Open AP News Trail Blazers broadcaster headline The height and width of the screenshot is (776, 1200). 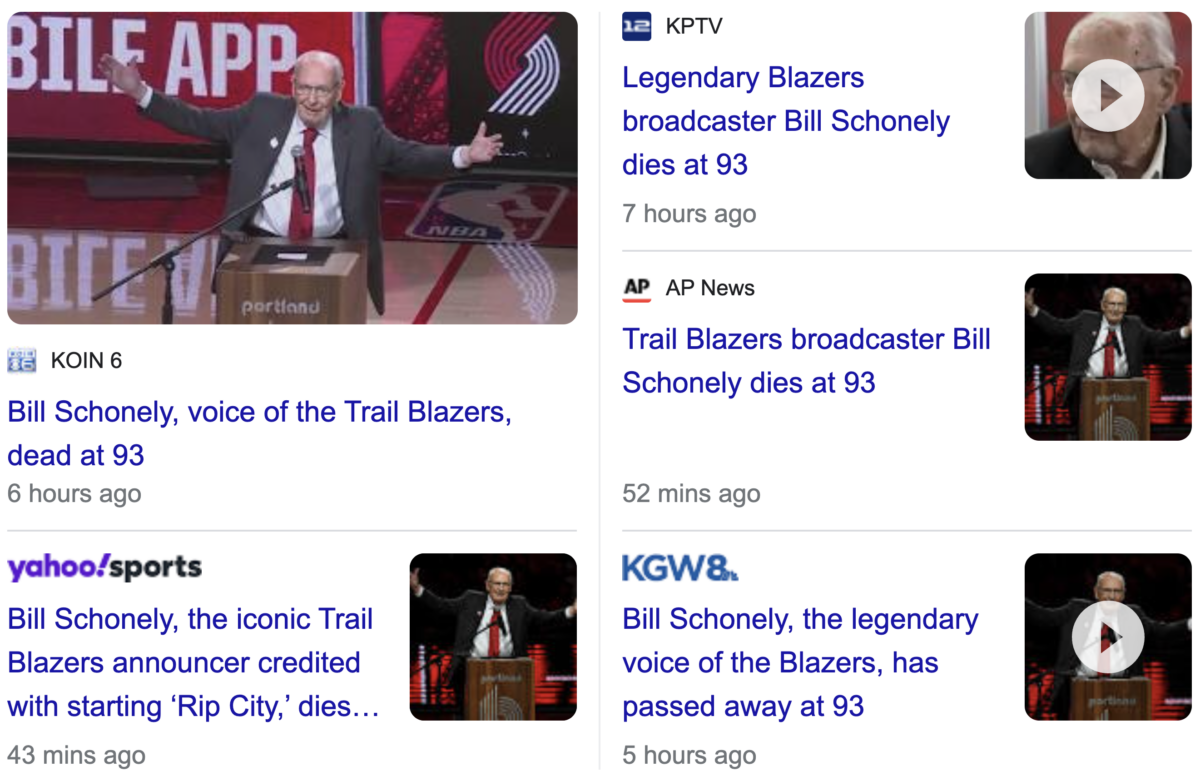(806, 360)
